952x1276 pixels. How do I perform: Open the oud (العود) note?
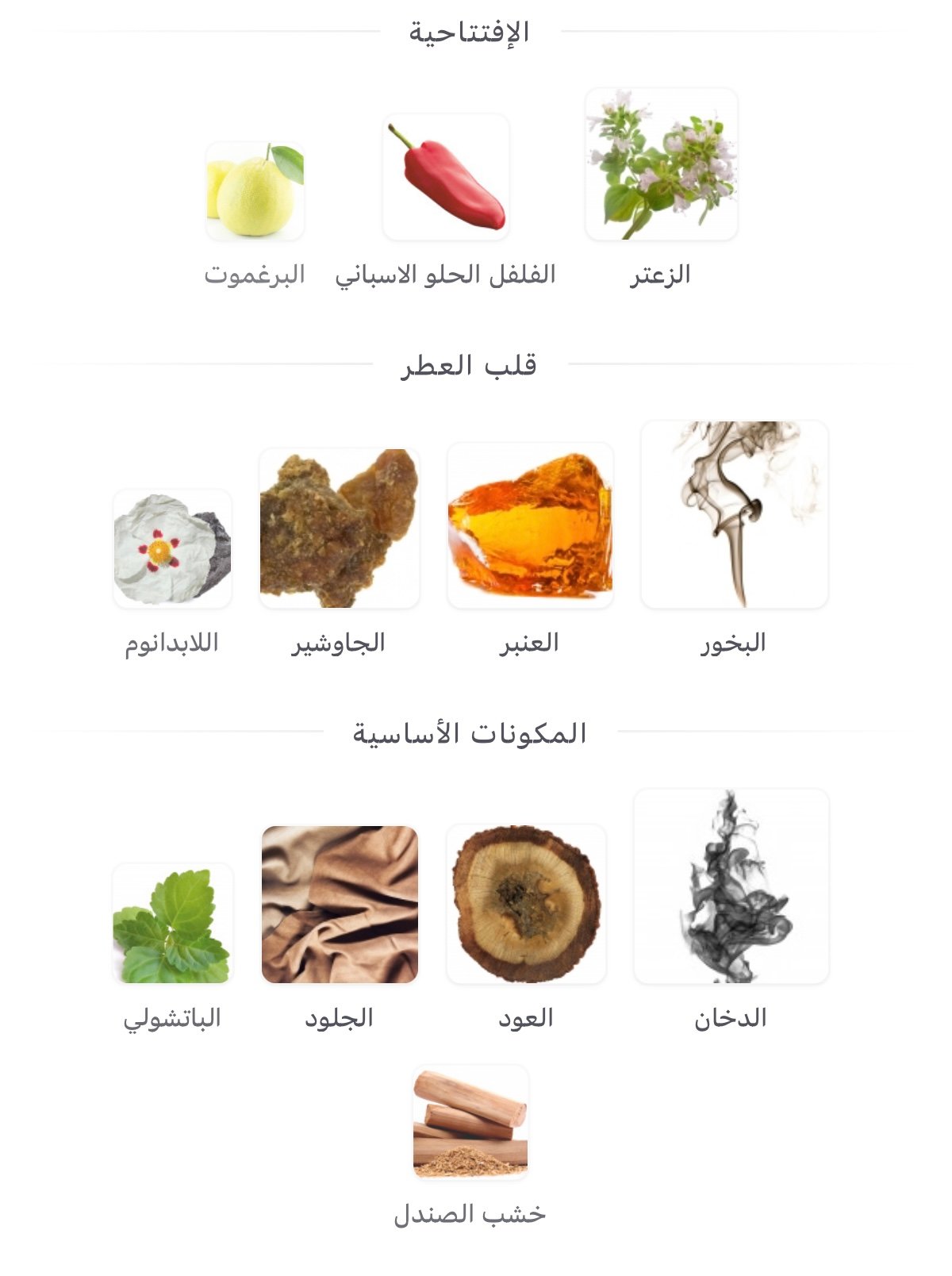(526, 904)
